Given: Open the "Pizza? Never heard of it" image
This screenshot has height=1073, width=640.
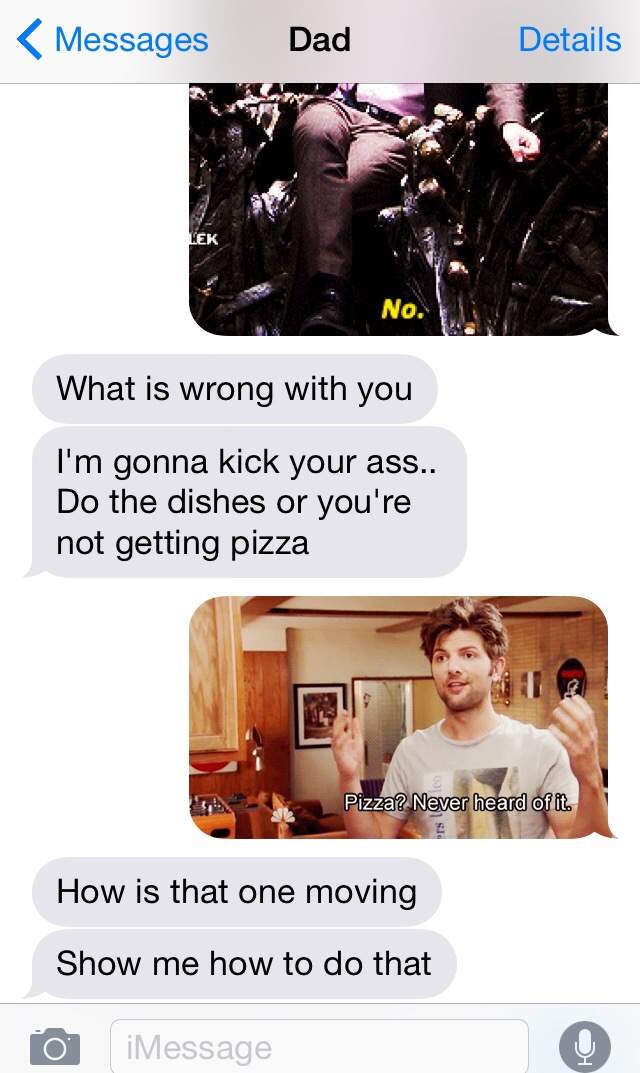Looking at the screenshot, I should coord(399,717).
